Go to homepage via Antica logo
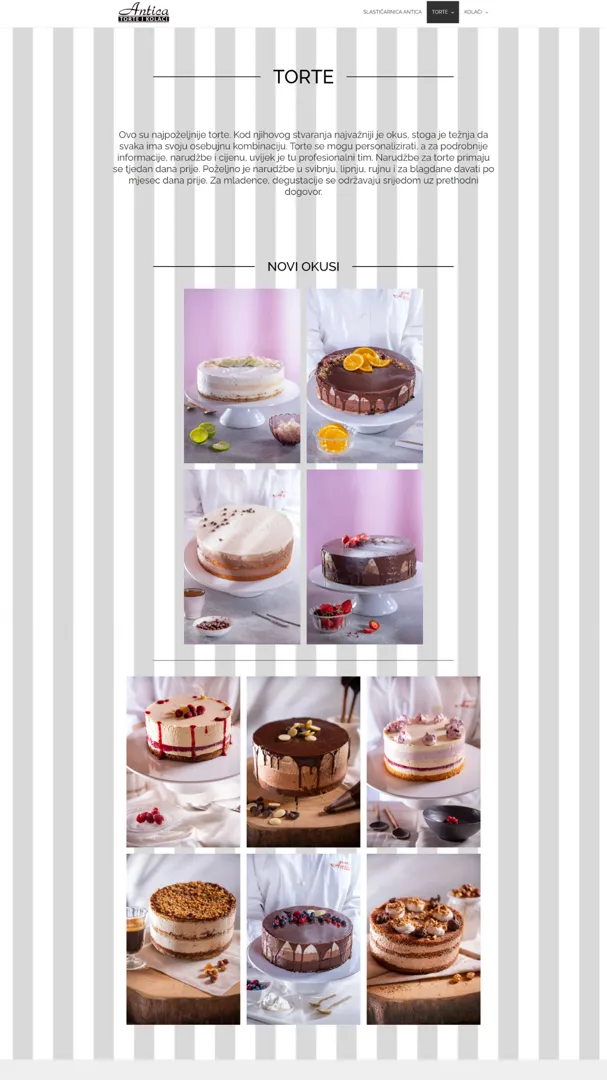The width and height of the screenshot is (607, 1080). [144, 12]
